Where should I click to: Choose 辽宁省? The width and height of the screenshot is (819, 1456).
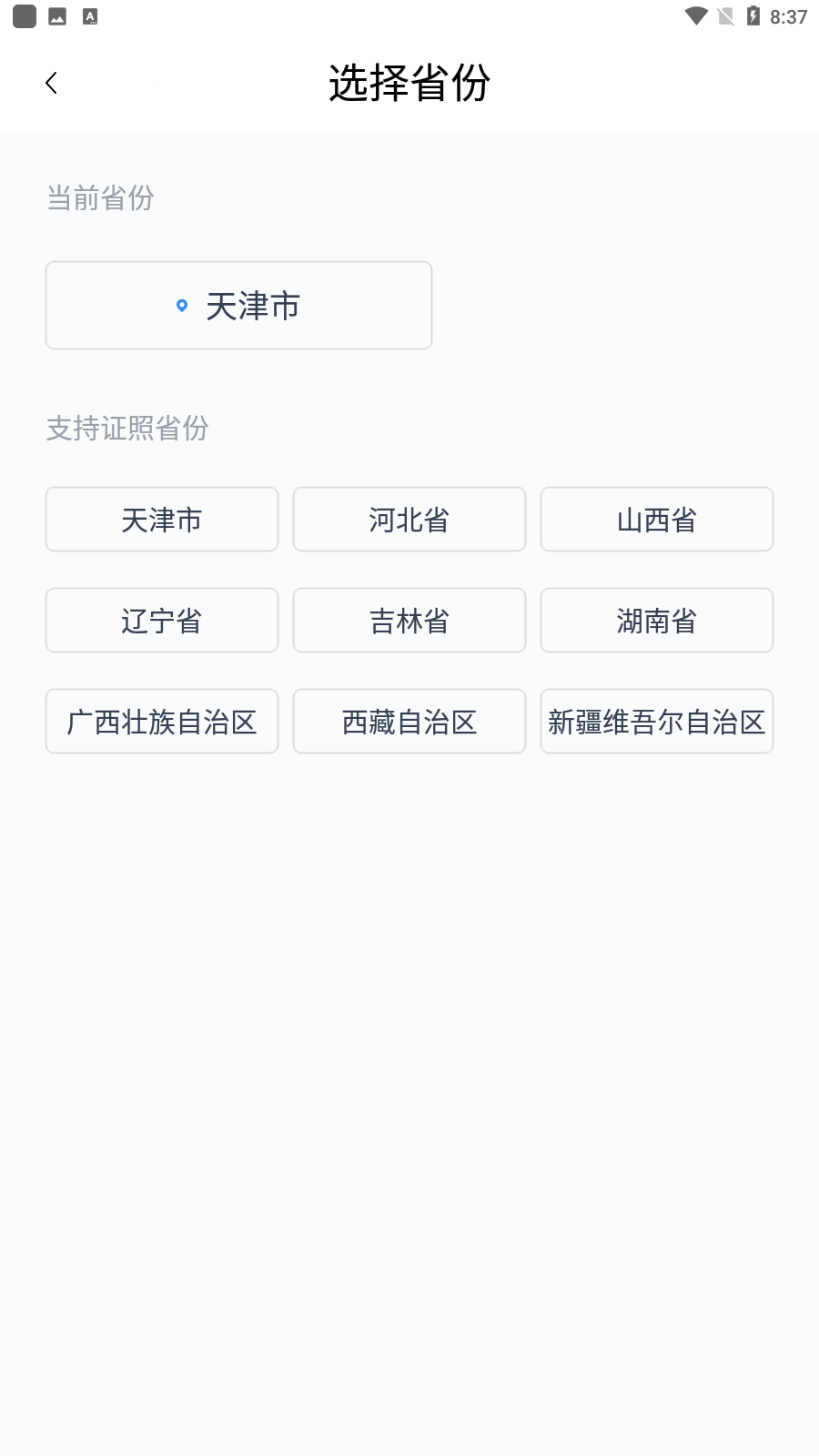(162, 621)
